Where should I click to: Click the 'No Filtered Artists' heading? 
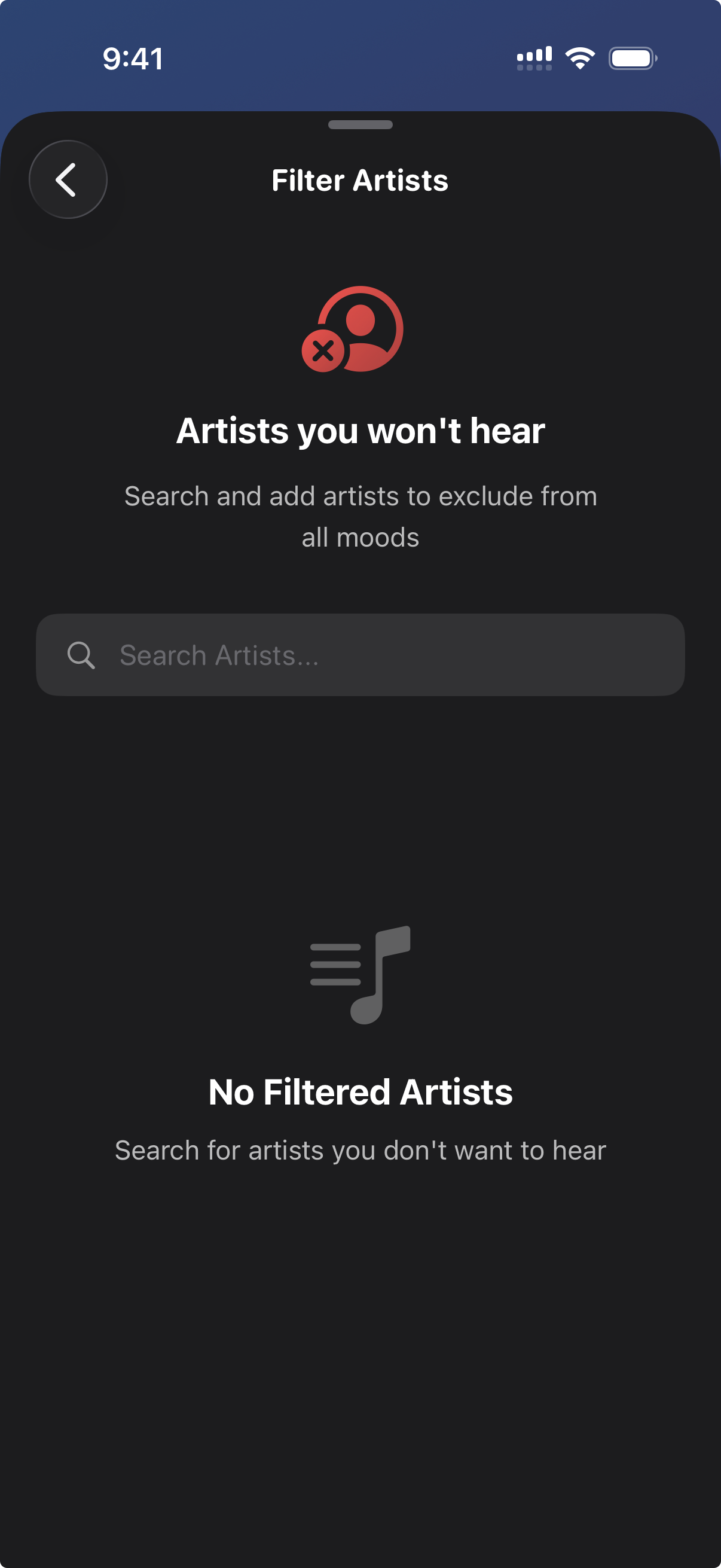tap(360, 1092)
